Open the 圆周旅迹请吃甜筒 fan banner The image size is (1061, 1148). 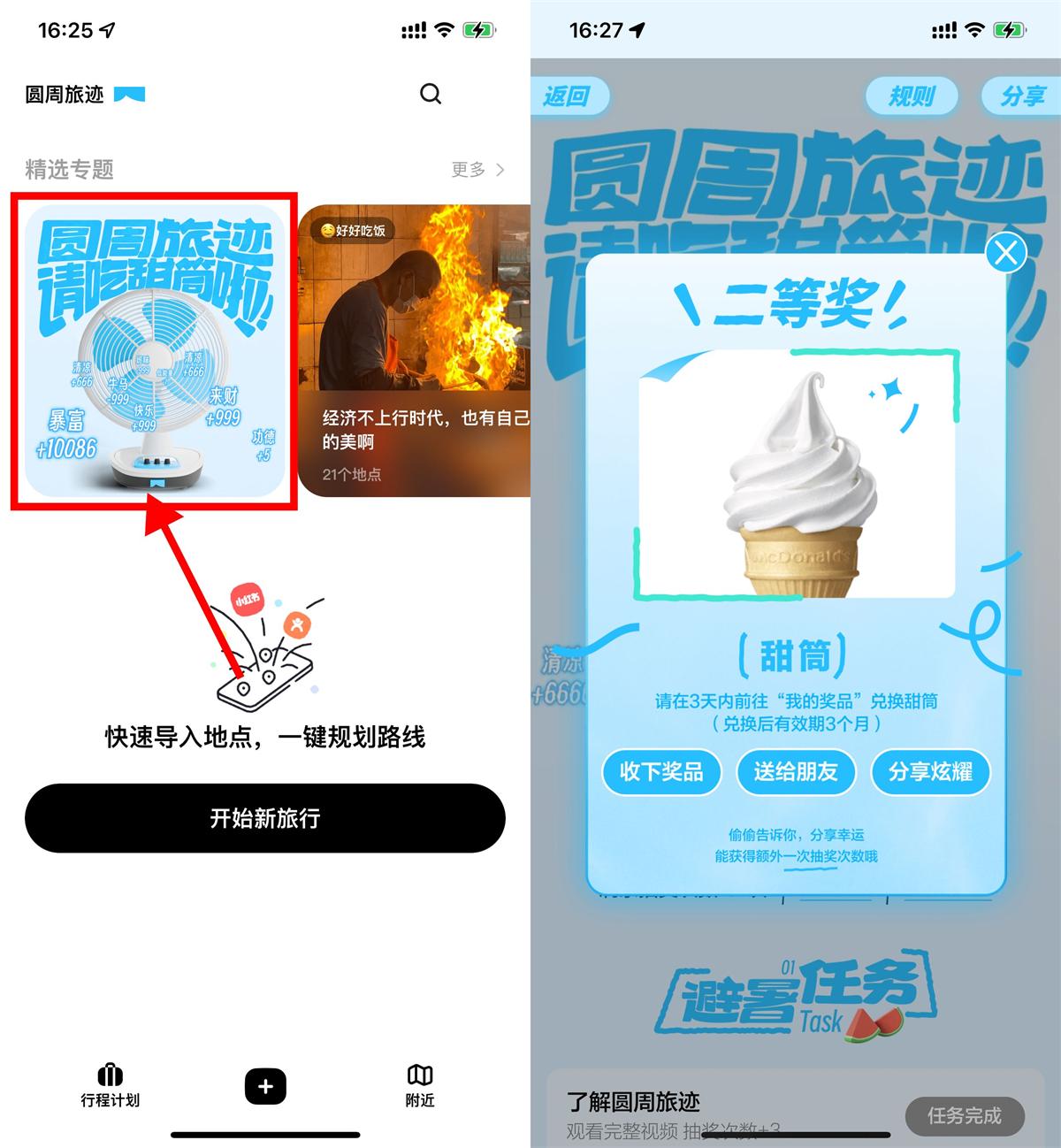point(155,351)
